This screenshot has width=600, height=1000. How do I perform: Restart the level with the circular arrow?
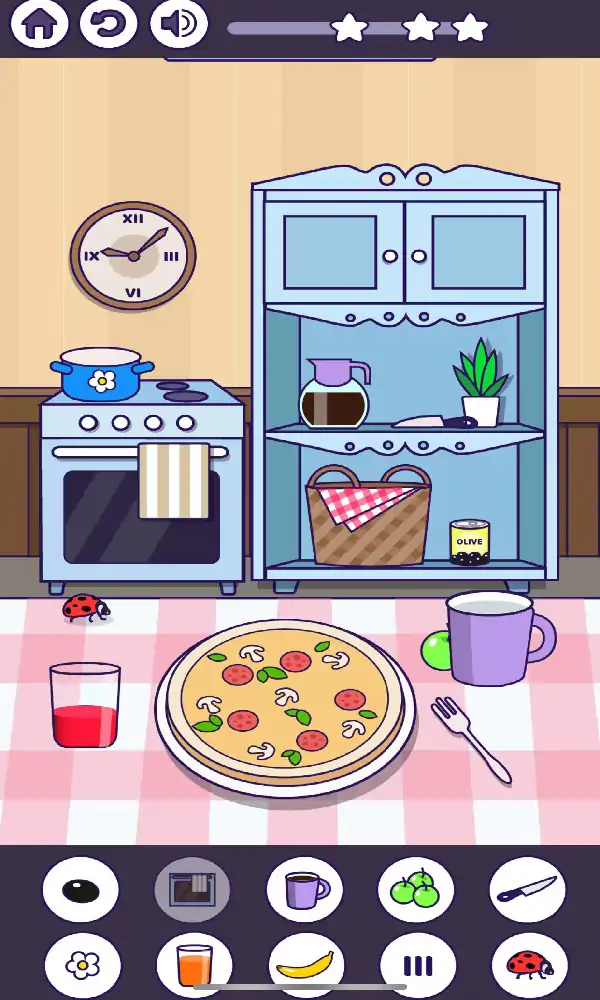point(109,24)
